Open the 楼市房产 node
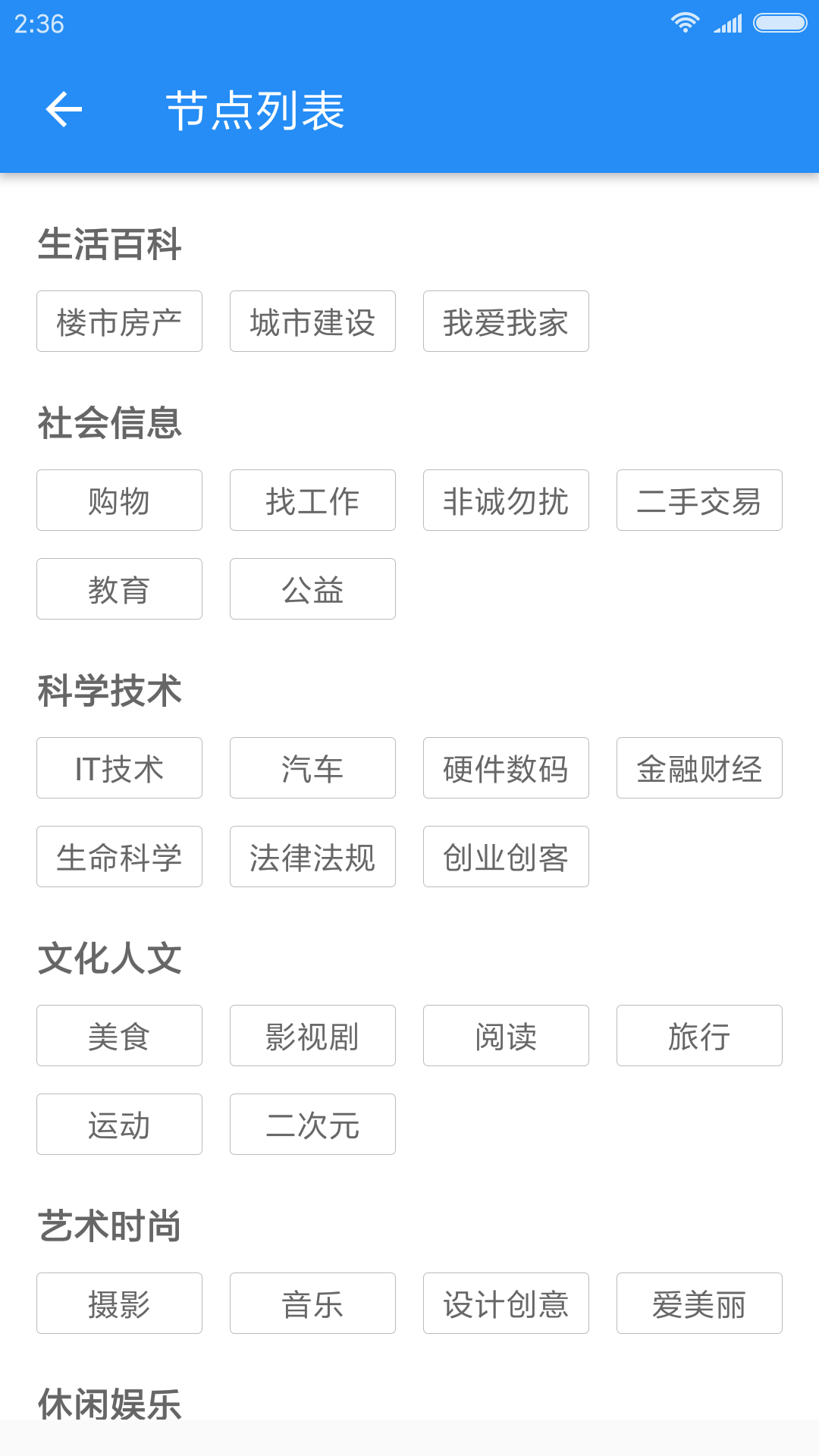This screenshot has height=1456, width=819. click(119, 322)
